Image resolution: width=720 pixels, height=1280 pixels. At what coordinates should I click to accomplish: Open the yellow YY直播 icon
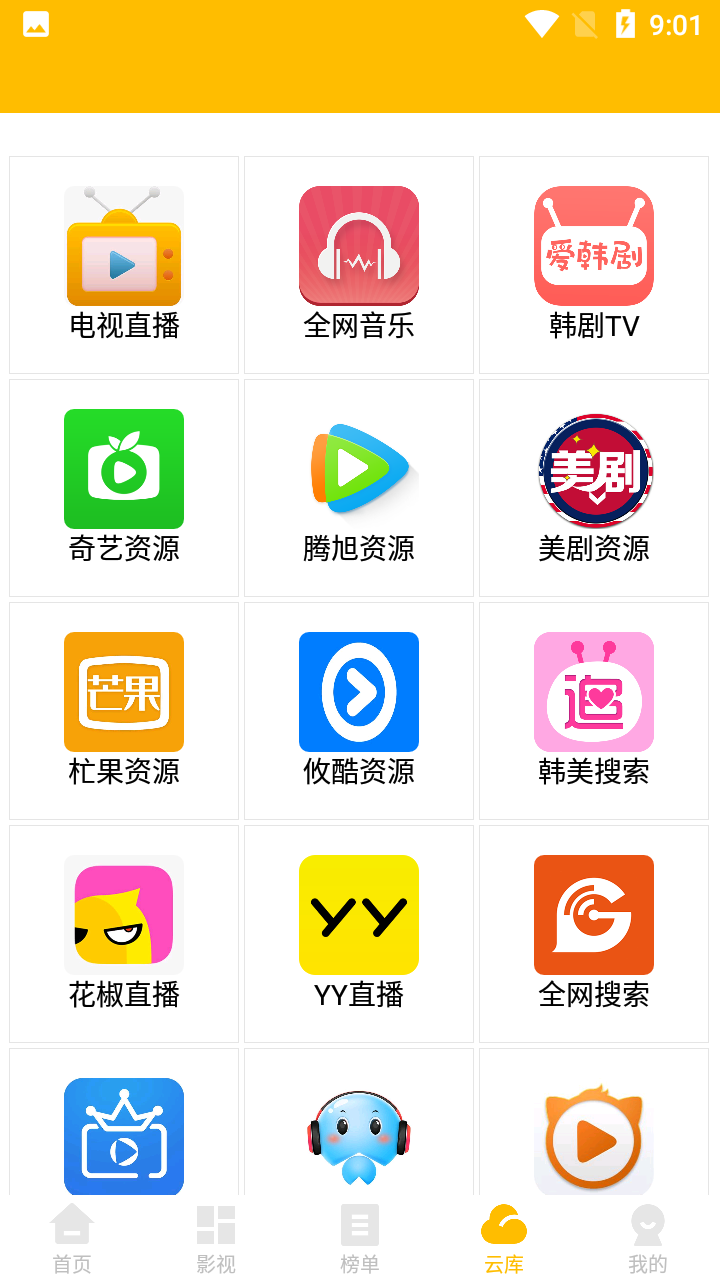(359, 914)
